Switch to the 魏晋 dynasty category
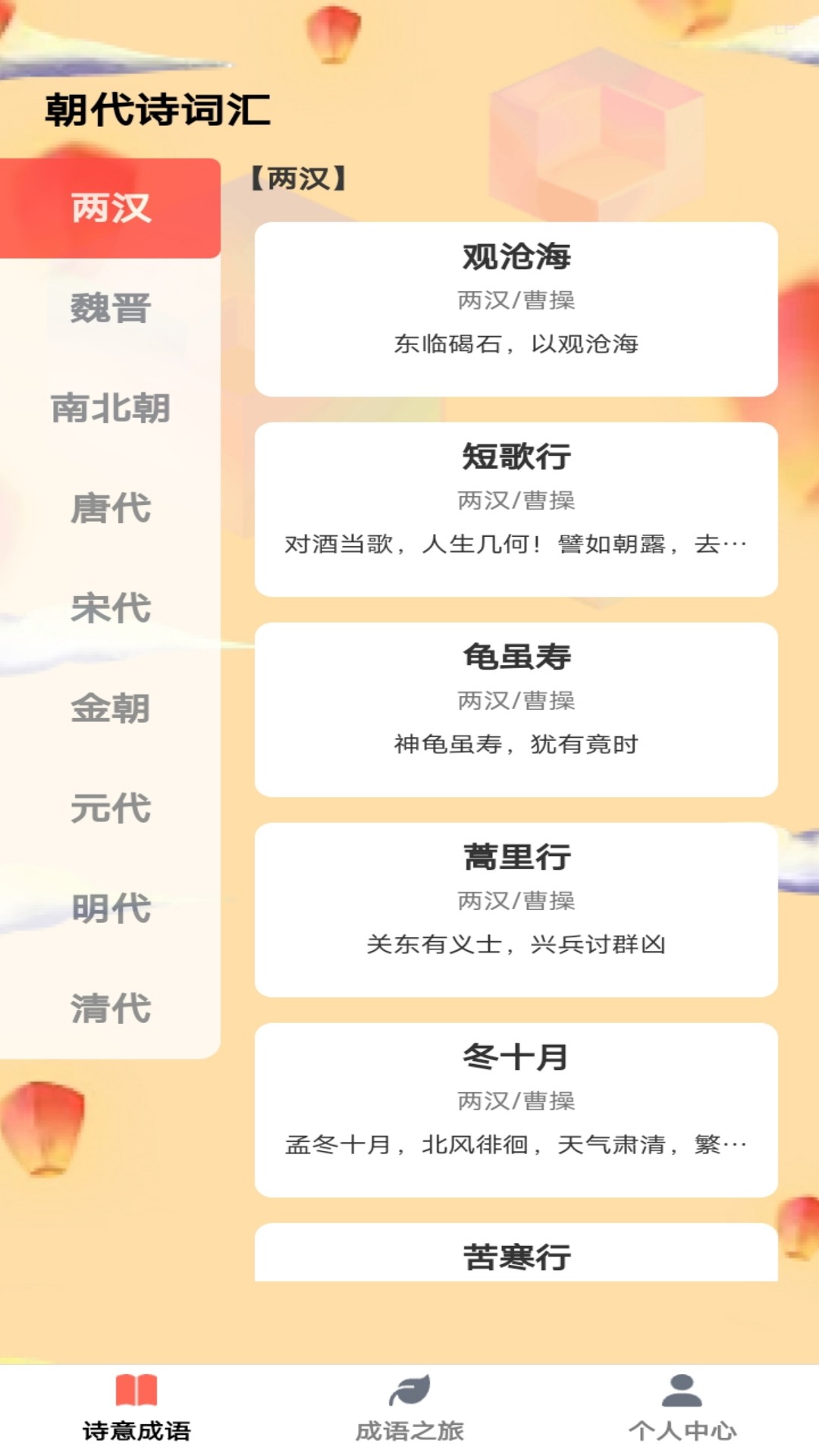The width and height of the screenshot is (819, 1456). 111,309
